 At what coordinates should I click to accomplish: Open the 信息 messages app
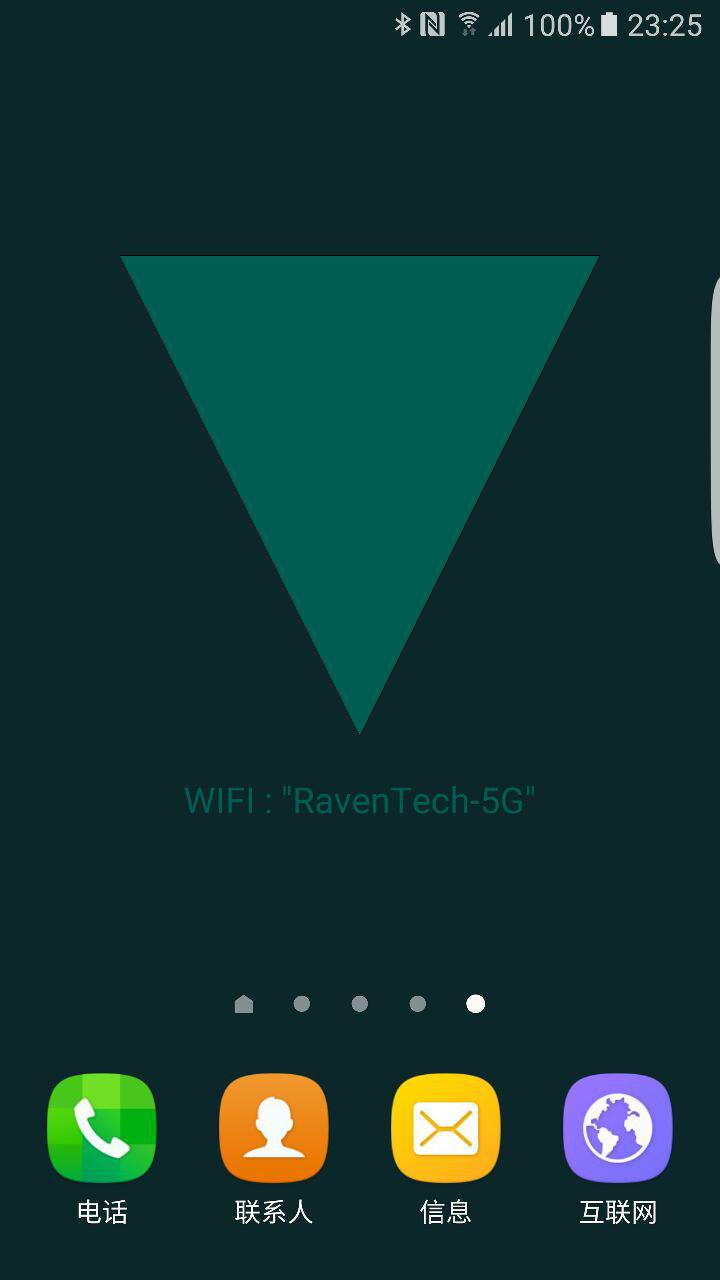pyautogui.click(x=446, y=1128)
